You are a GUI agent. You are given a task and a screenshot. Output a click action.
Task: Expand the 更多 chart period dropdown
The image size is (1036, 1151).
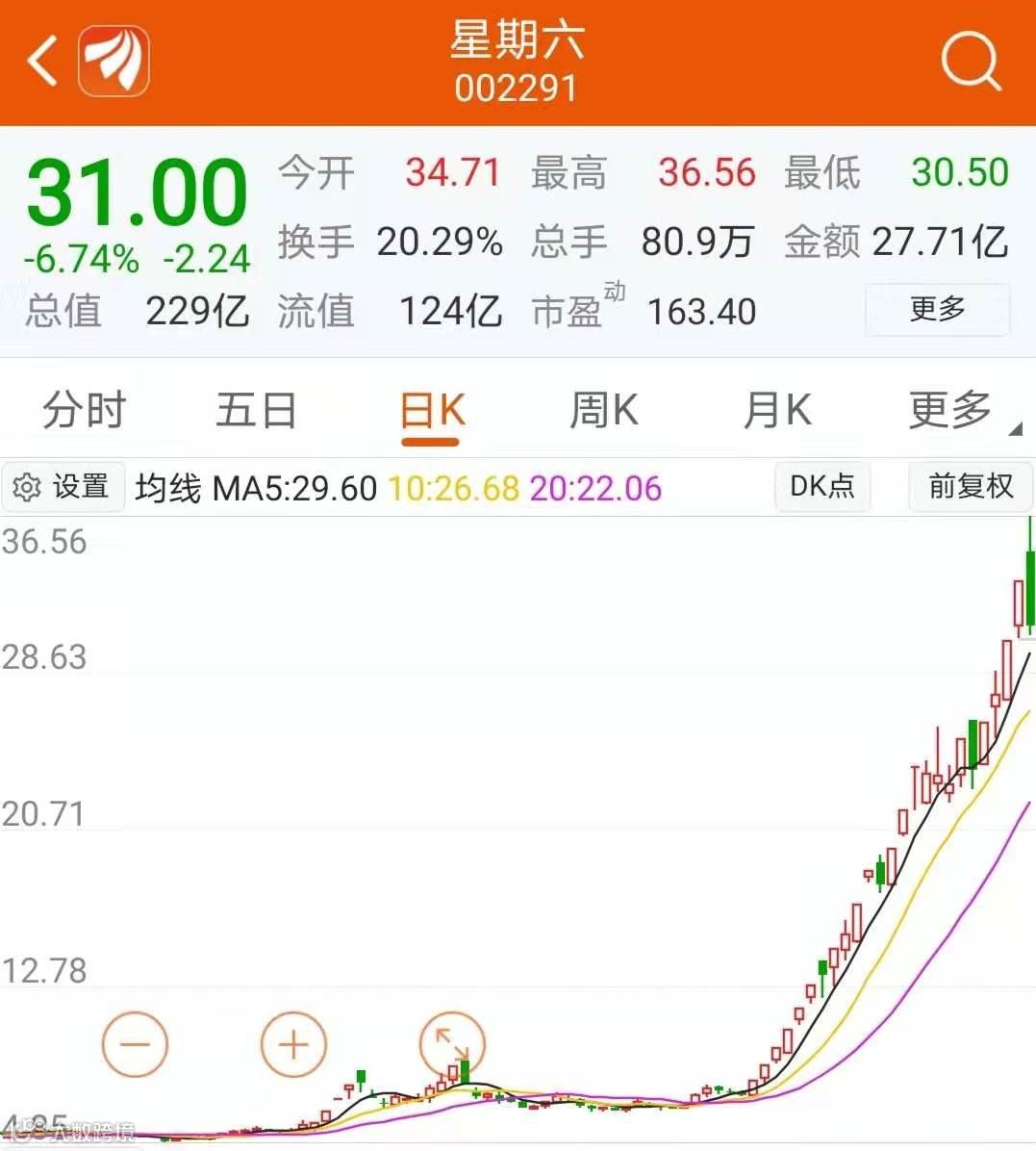954,411
